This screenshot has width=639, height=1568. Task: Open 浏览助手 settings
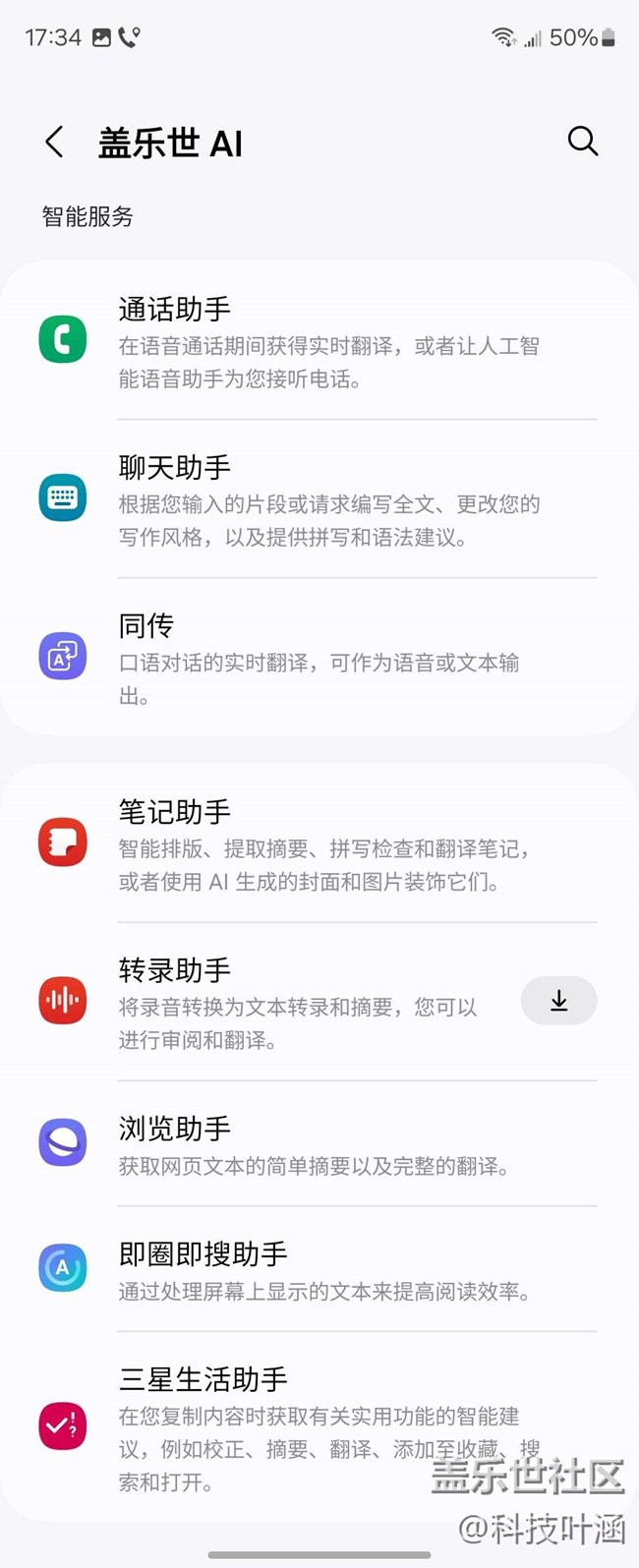click(319, 1143)
